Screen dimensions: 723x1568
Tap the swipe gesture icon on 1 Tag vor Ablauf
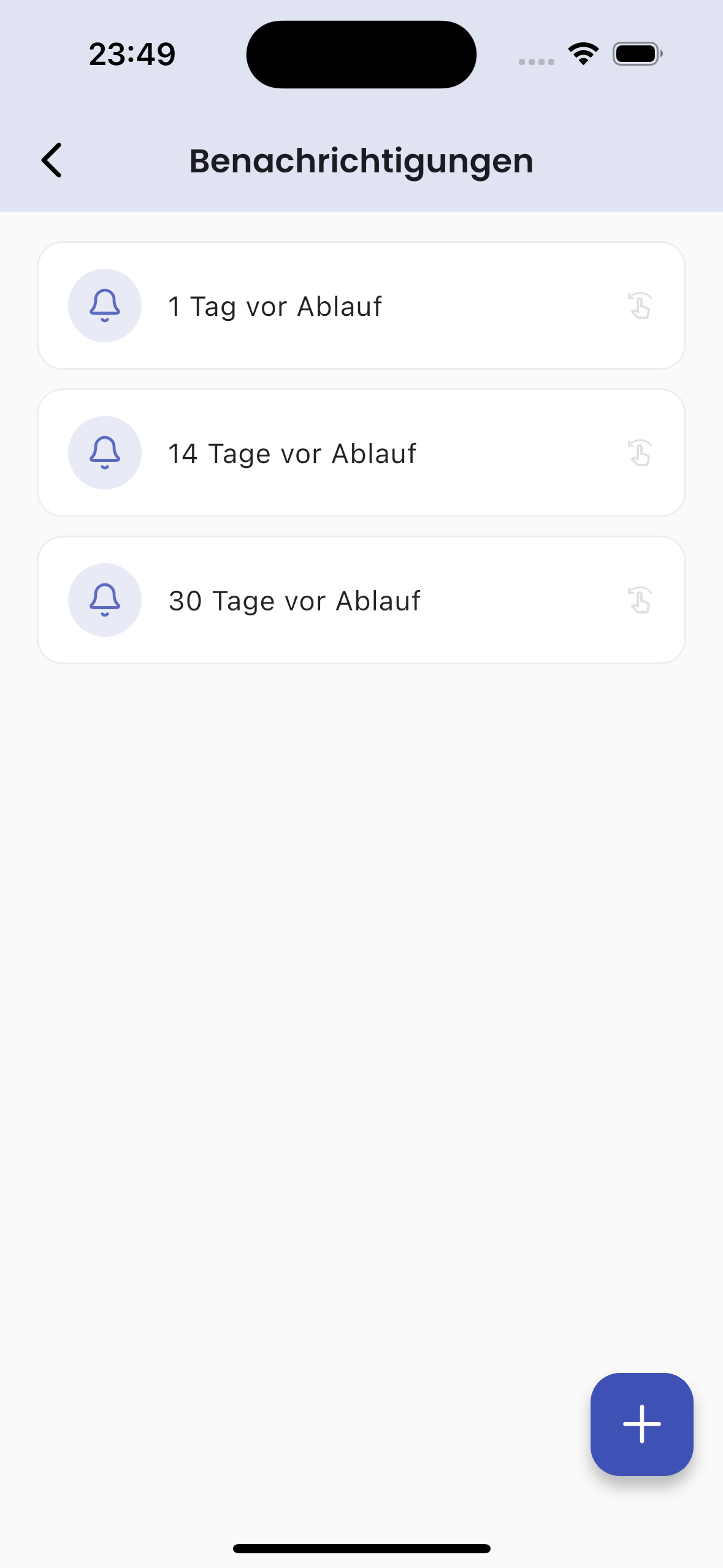pos(640,306)
